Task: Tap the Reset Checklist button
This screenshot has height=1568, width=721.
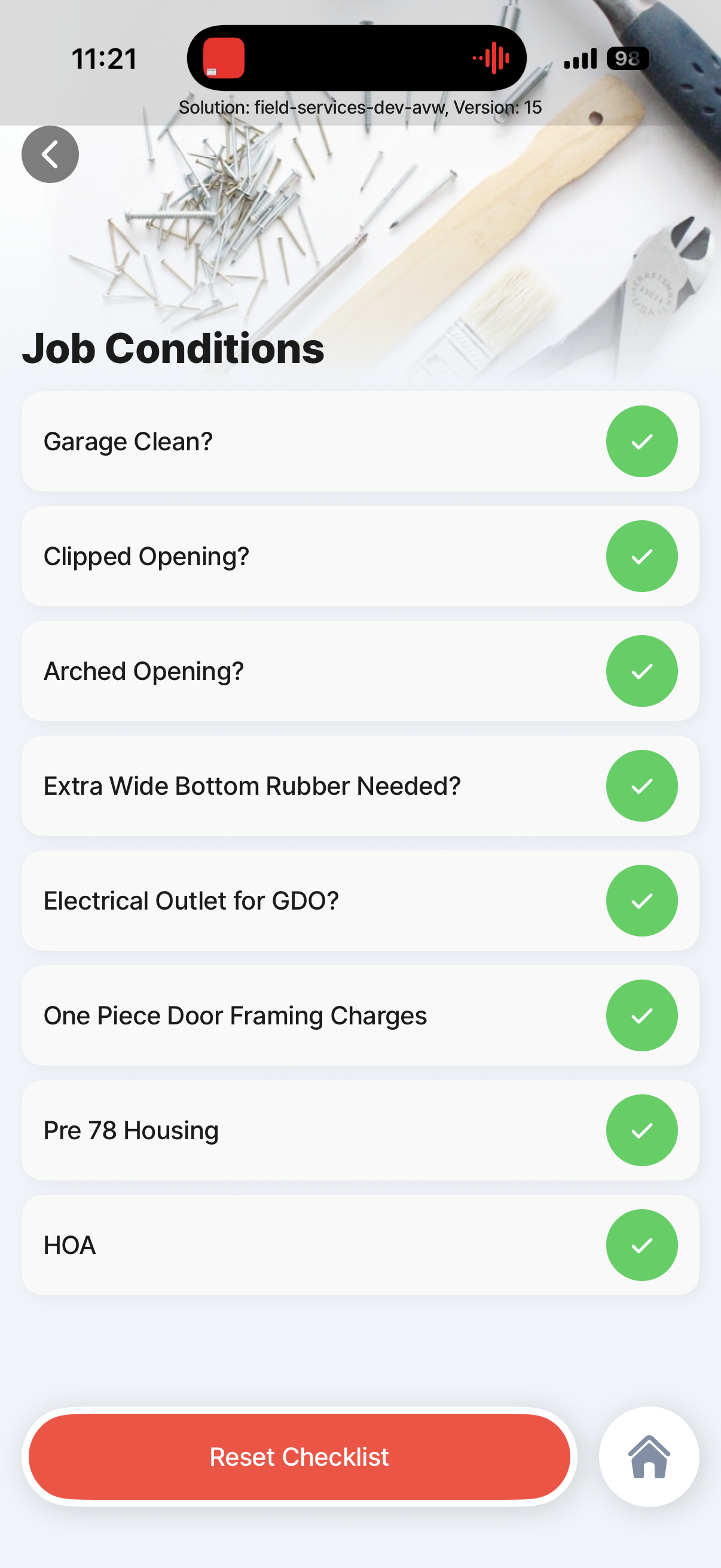Action: click(x=300, y=1457)
